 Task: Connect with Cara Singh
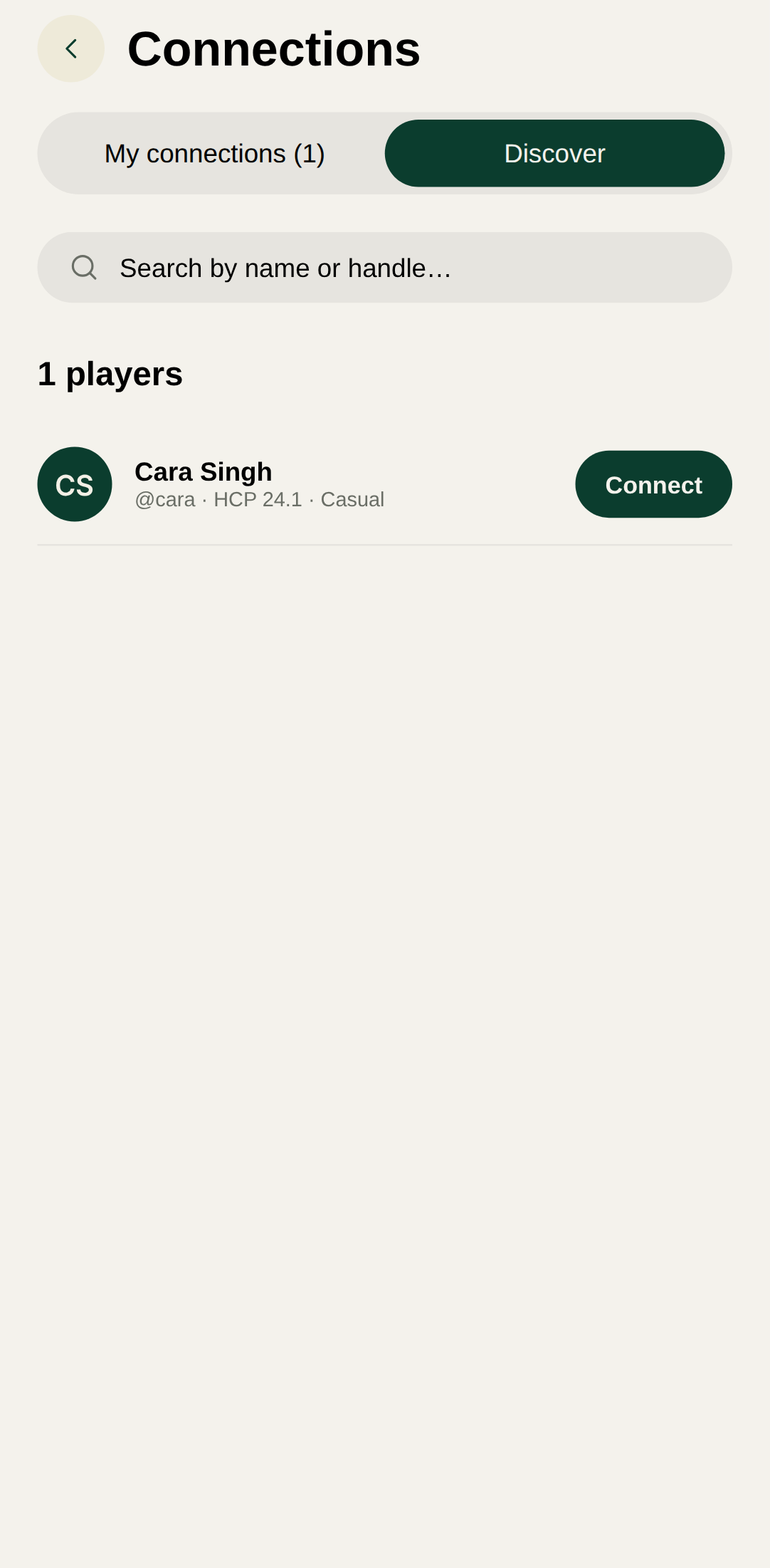pyautogui.click(x=653, y=484)
